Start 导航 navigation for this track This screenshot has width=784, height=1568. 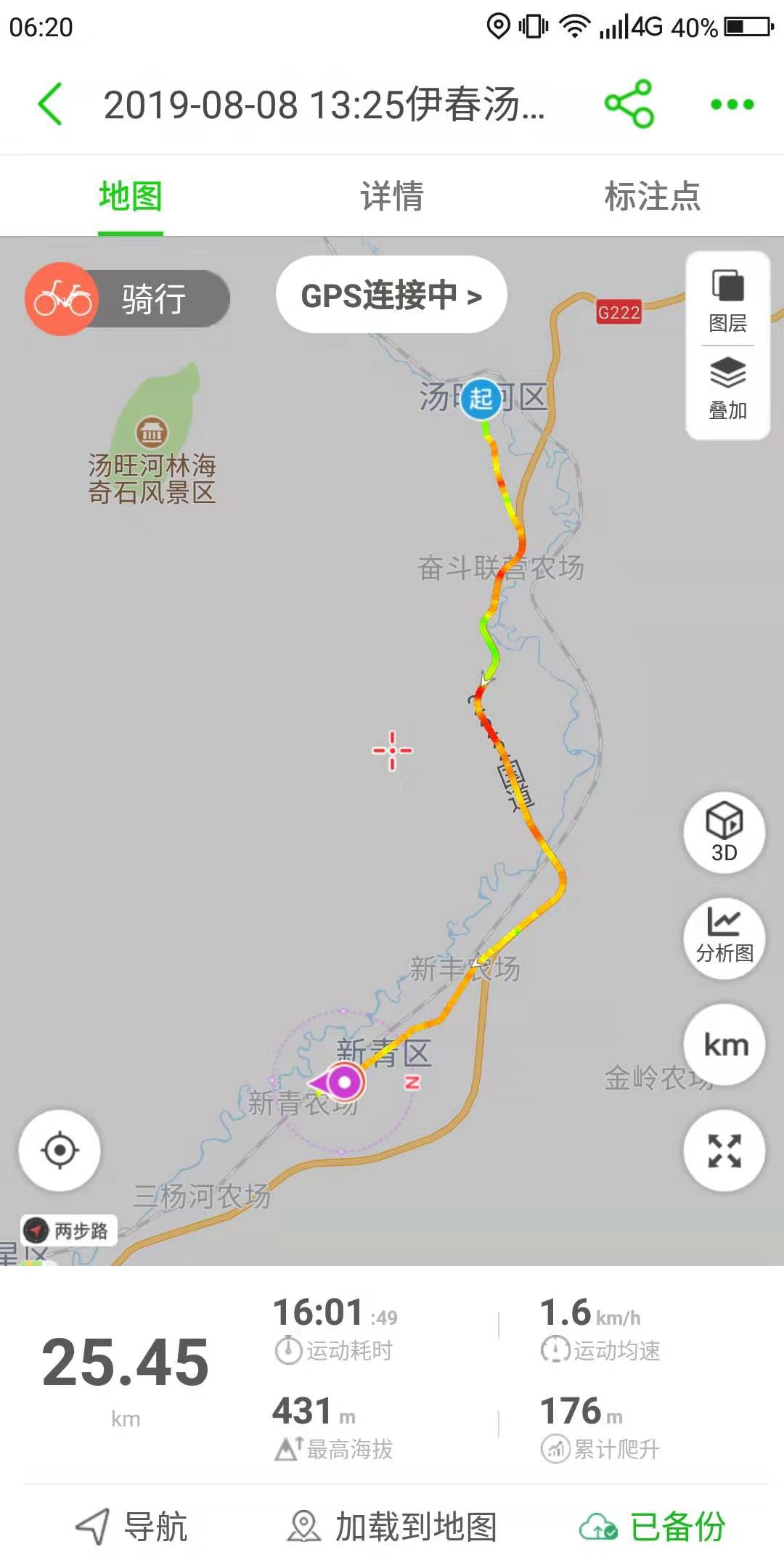[132, 1526]
